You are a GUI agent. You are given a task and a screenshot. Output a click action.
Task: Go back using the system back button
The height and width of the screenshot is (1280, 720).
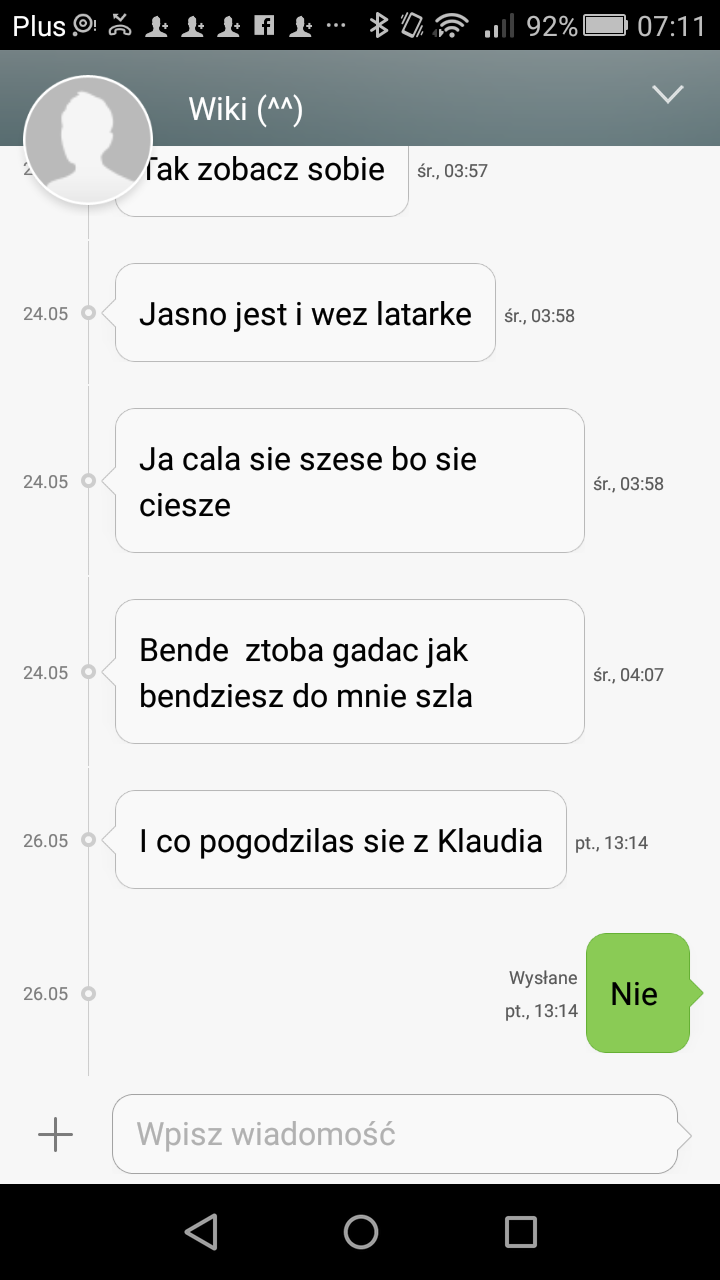[x=201, y=1232]
